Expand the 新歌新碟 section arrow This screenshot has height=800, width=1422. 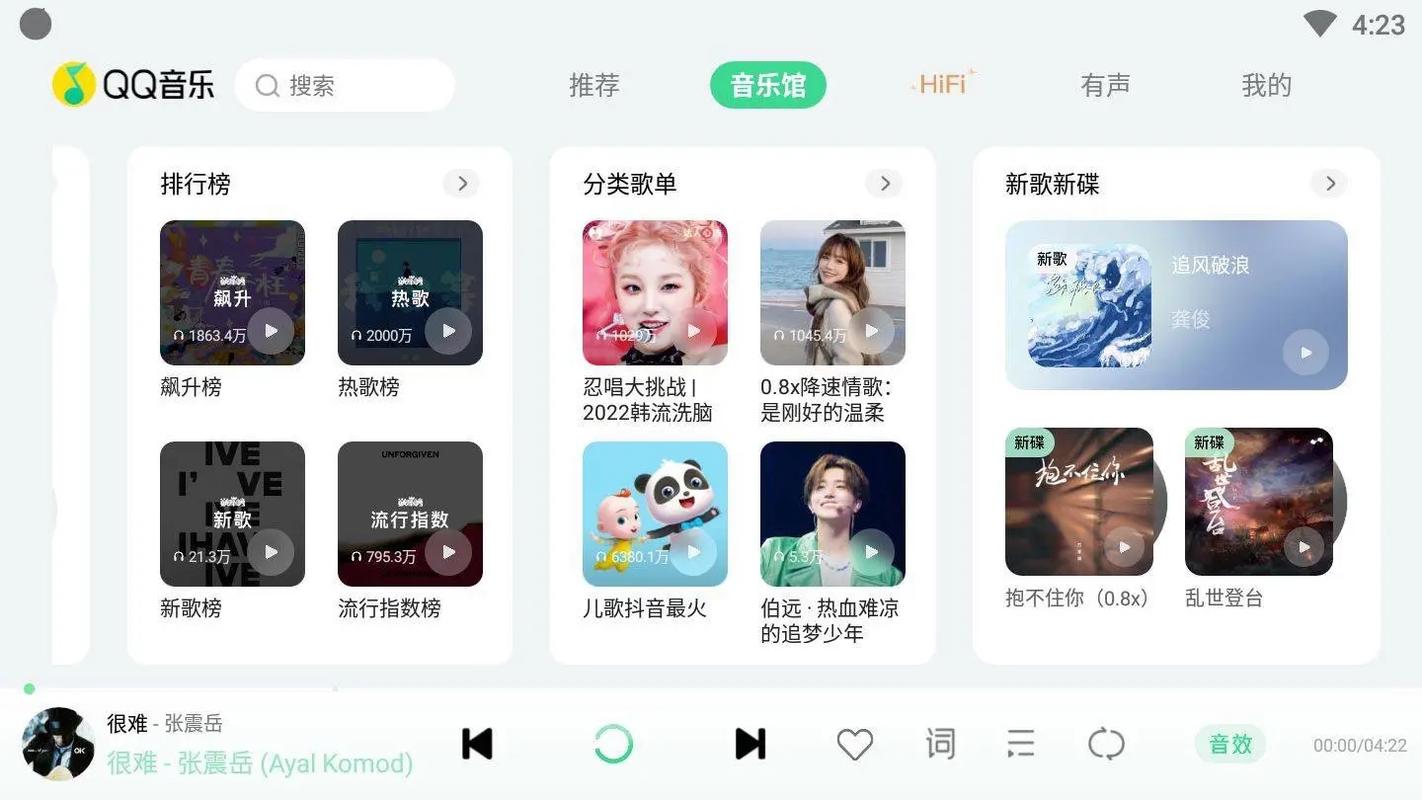click(1330, 184)
